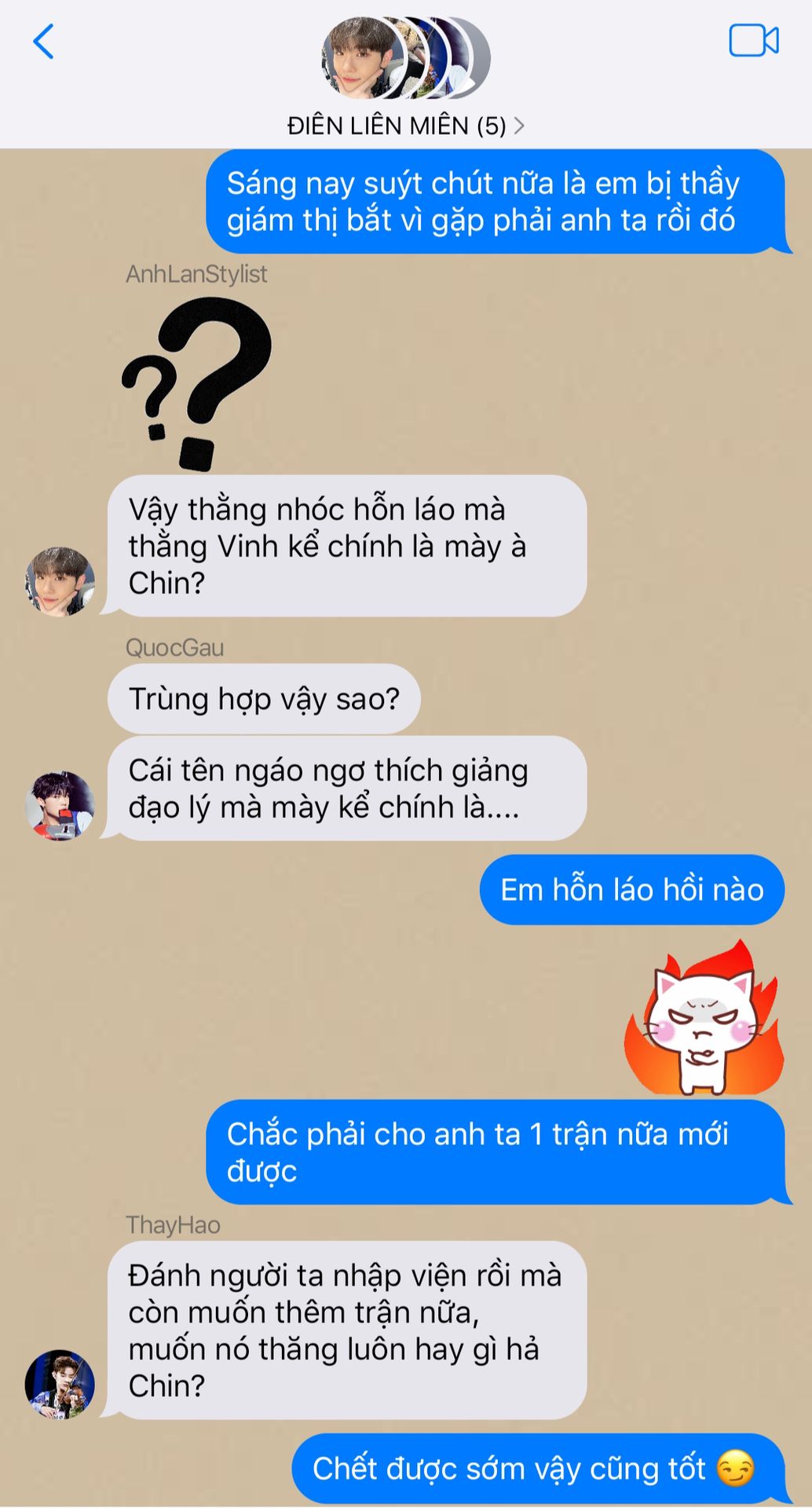812x1508 pixels.
Task: Open ThayHao's profile picture
Action: (x=60, y=1384)
